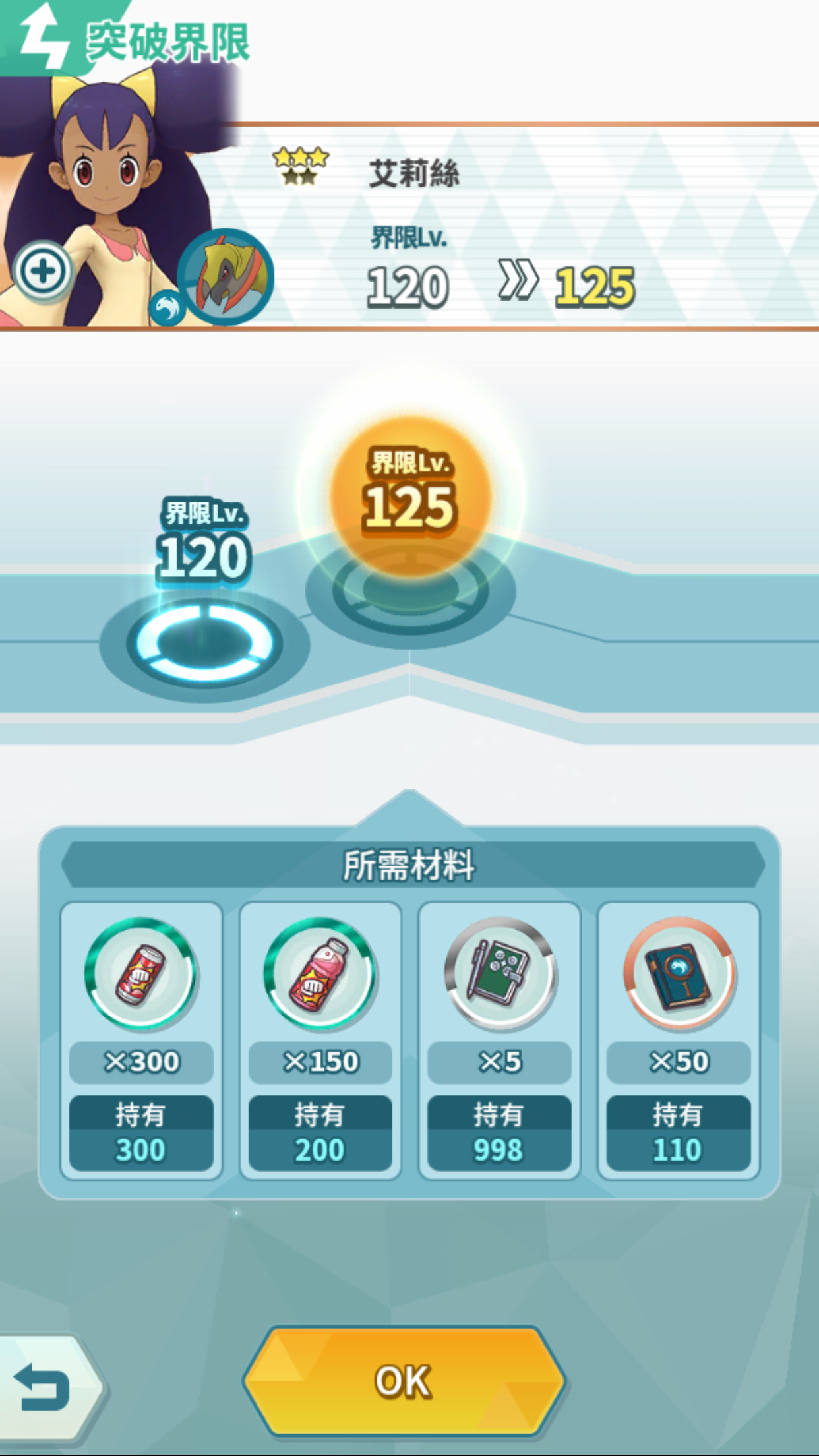
Task: View the green notebook material requiring ×5
Action: pos(499,973)
